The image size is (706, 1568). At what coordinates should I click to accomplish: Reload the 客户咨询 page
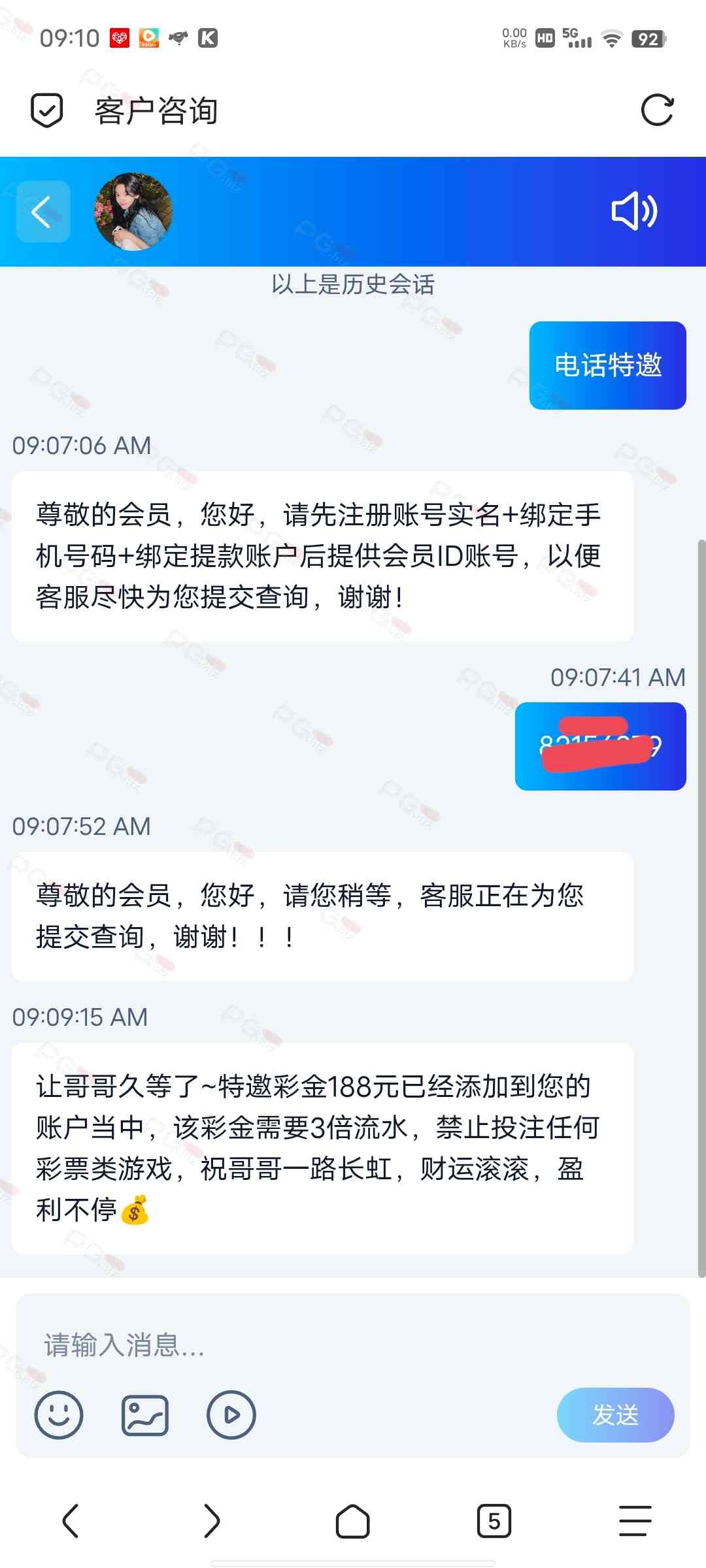(x=657, y=110)
